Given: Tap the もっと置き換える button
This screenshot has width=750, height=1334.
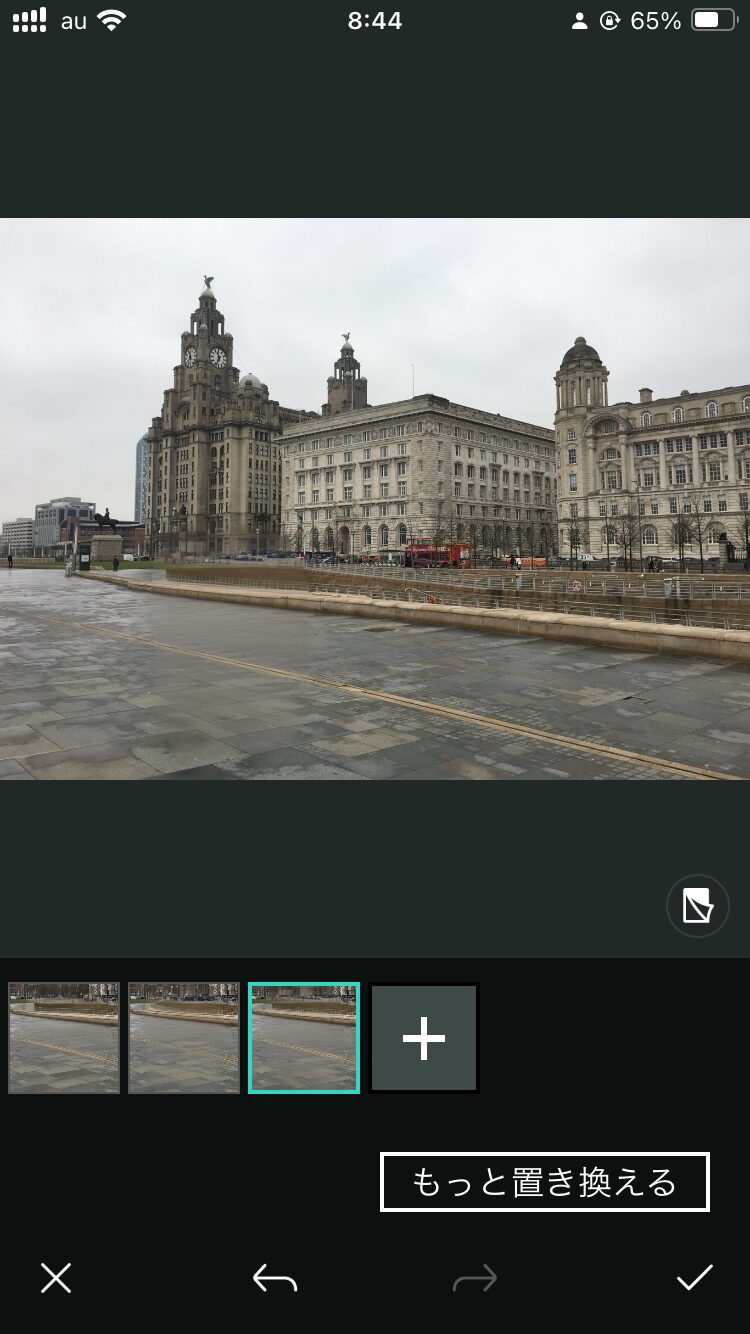Looking at the screenshot, I should [545, 1182].
